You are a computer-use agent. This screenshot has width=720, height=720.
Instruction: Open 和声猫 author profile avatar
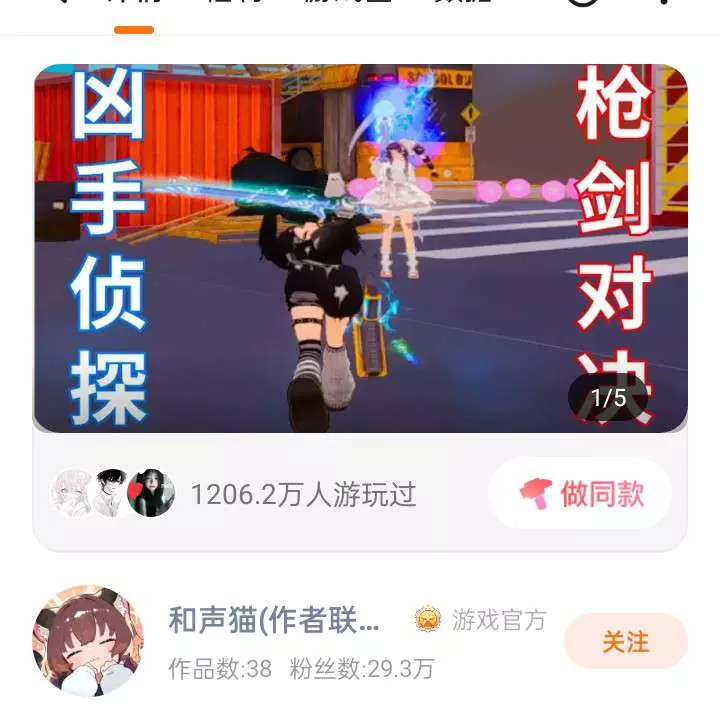tap(87, 641)
